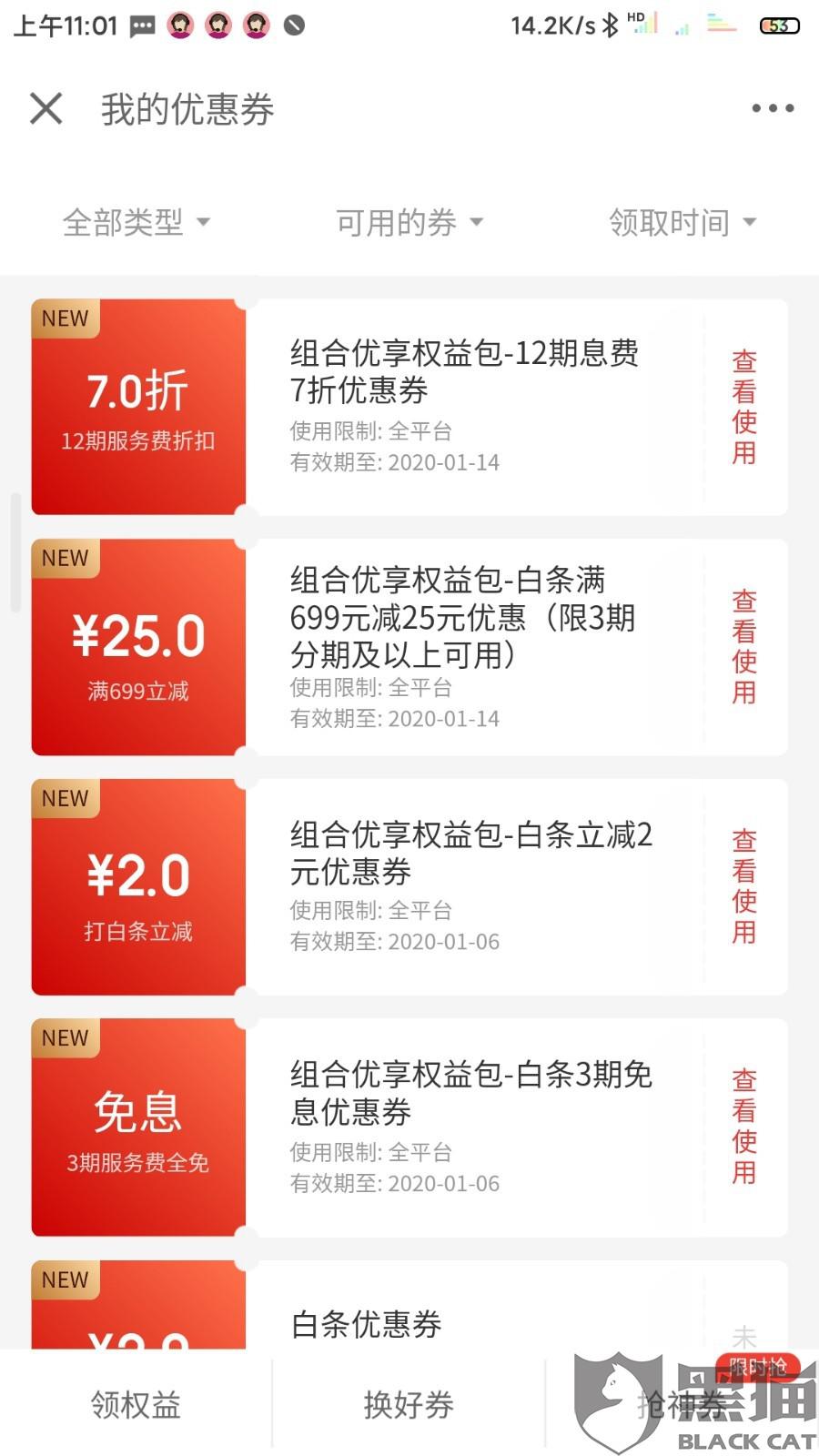Viewport: 819px width, 1456px height.
Task: Switch to the 换好券 tab
Action: tap(409, 1404)
